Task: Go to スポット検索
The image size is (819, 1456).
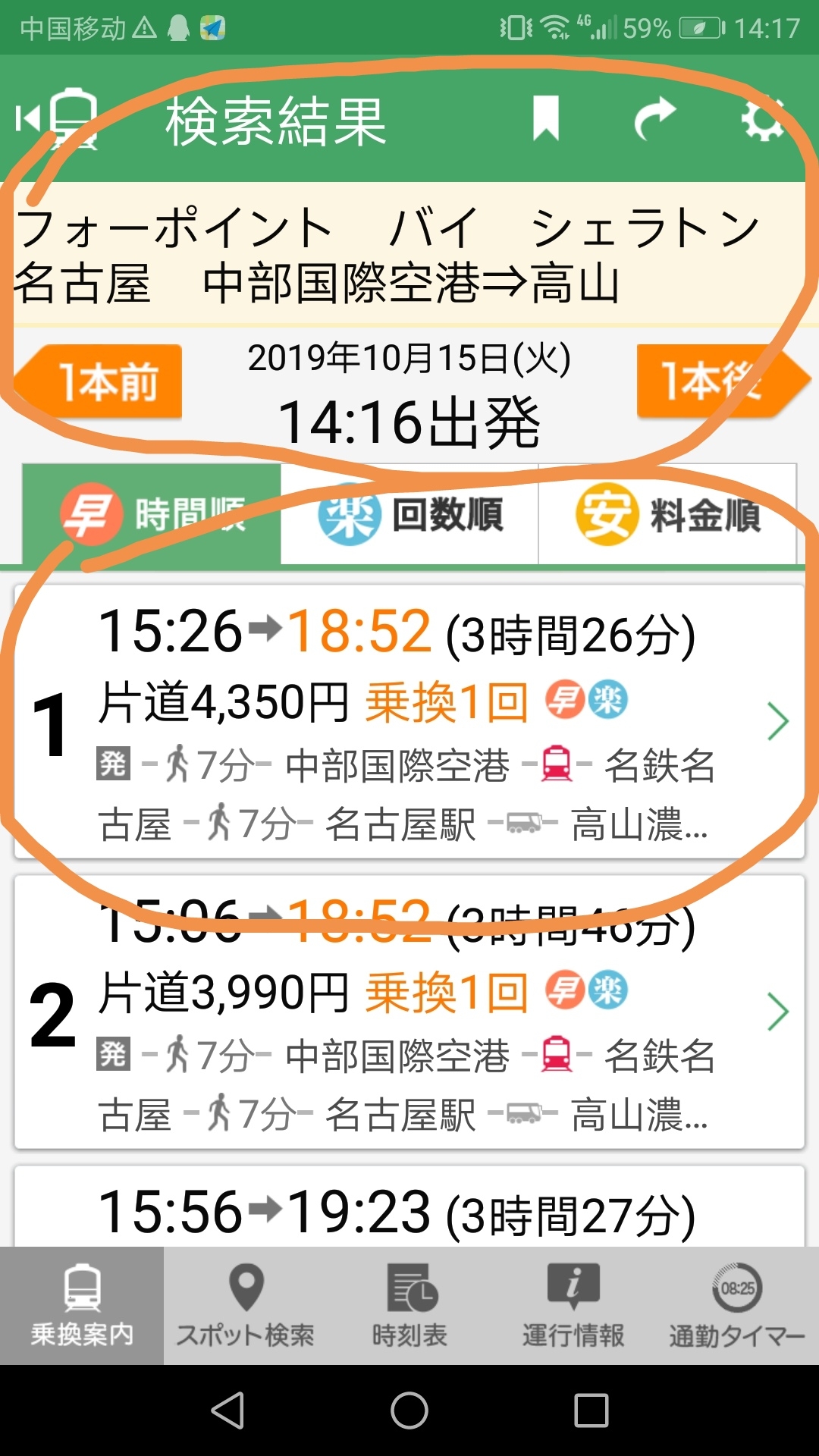Action: click(246, 1306)
